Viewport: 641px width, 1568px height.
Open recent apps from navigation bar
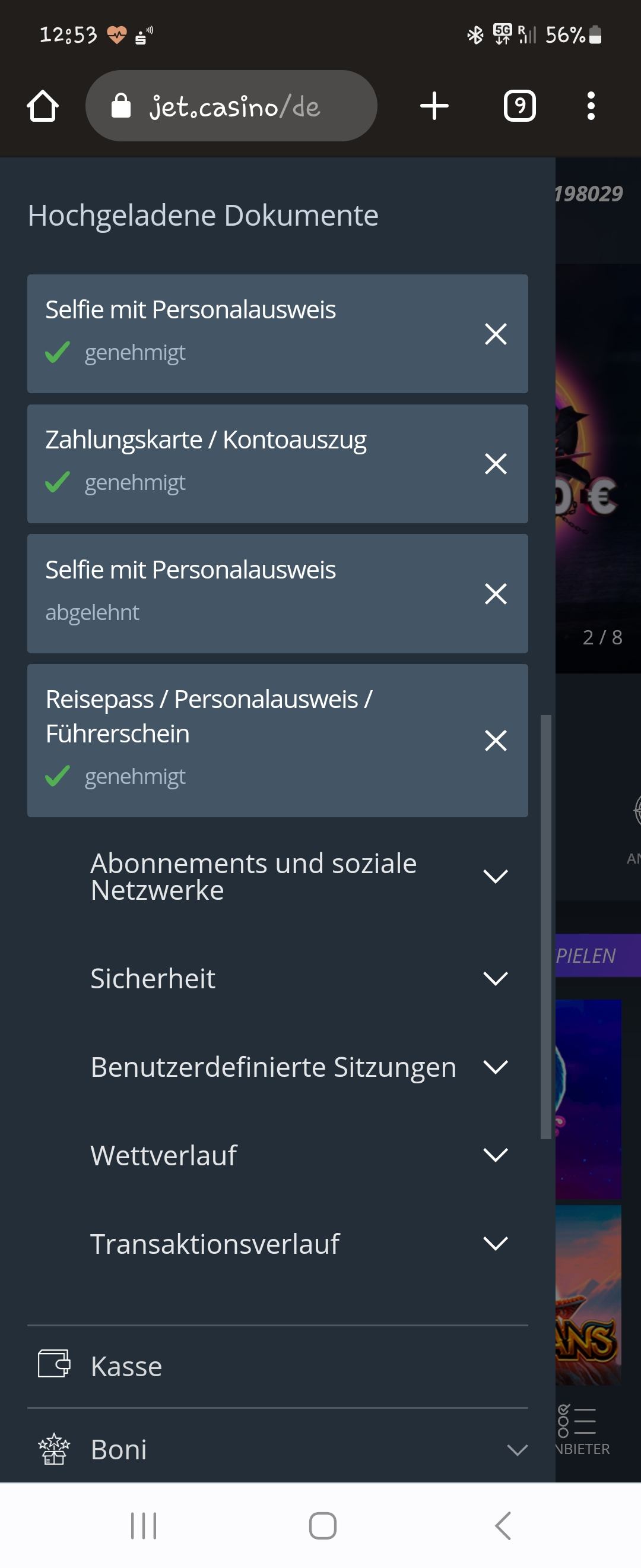tap(144, 1525)
